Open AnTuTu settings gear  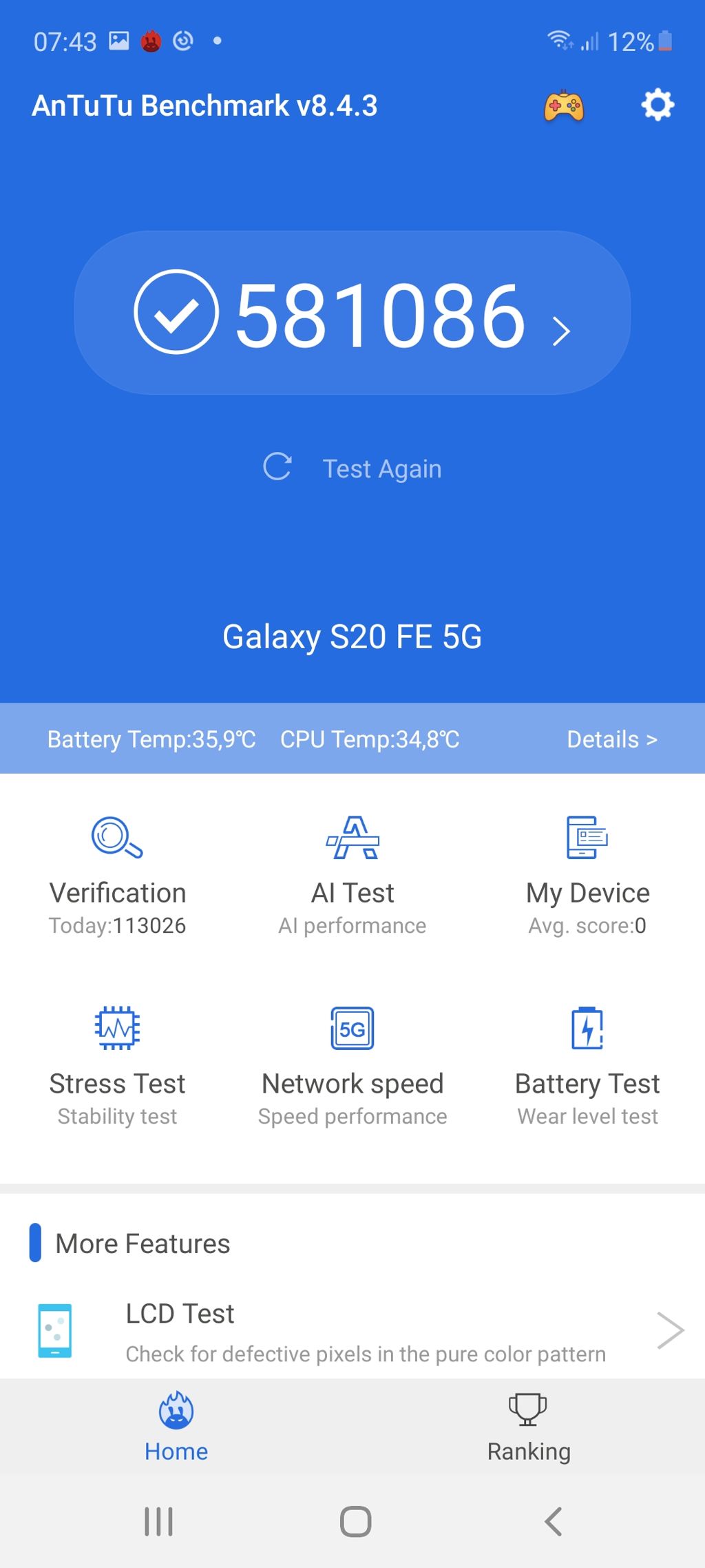pos(657,105)
